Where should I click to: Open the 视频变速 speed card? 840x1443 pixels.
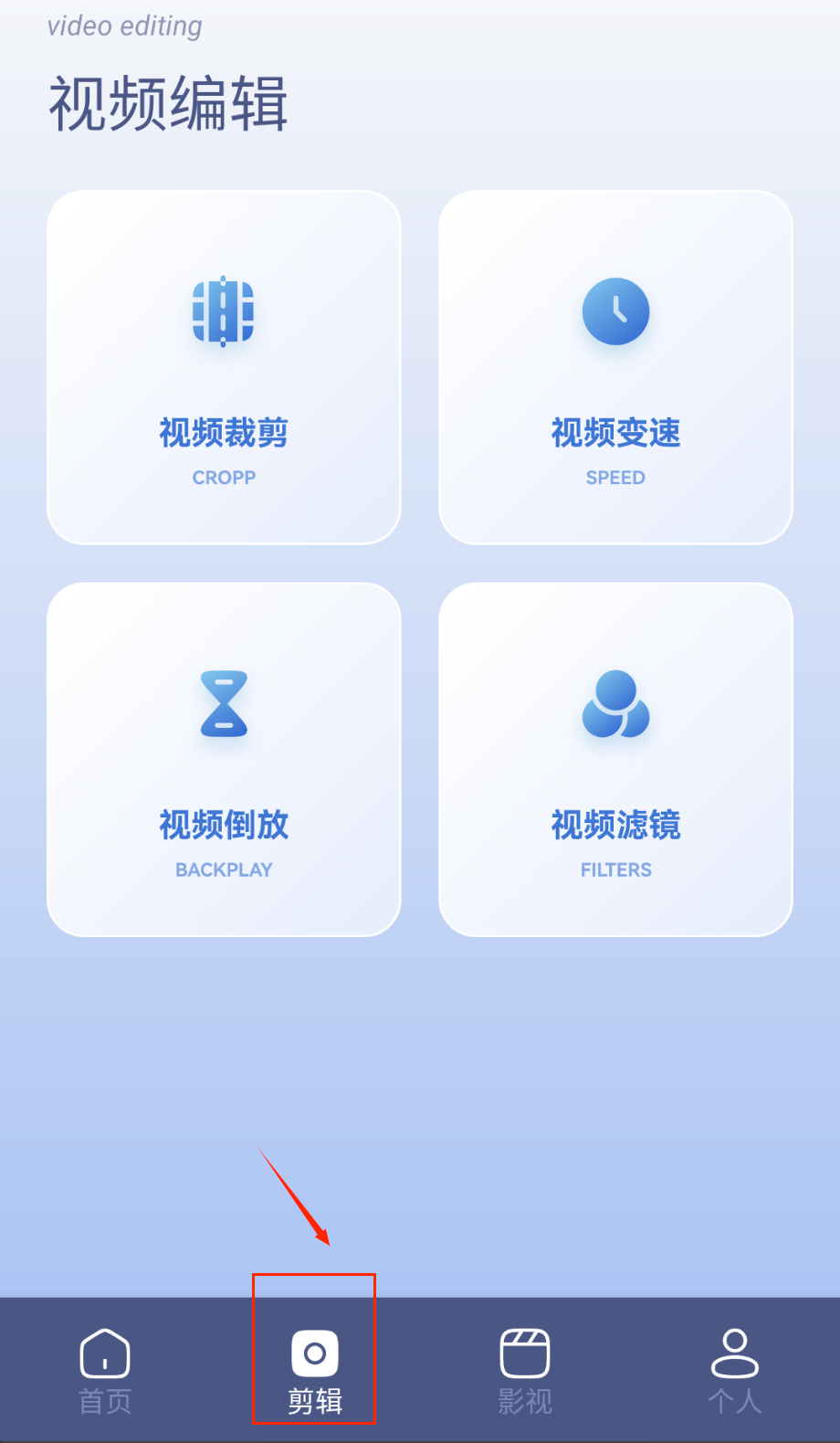[615, 367]
